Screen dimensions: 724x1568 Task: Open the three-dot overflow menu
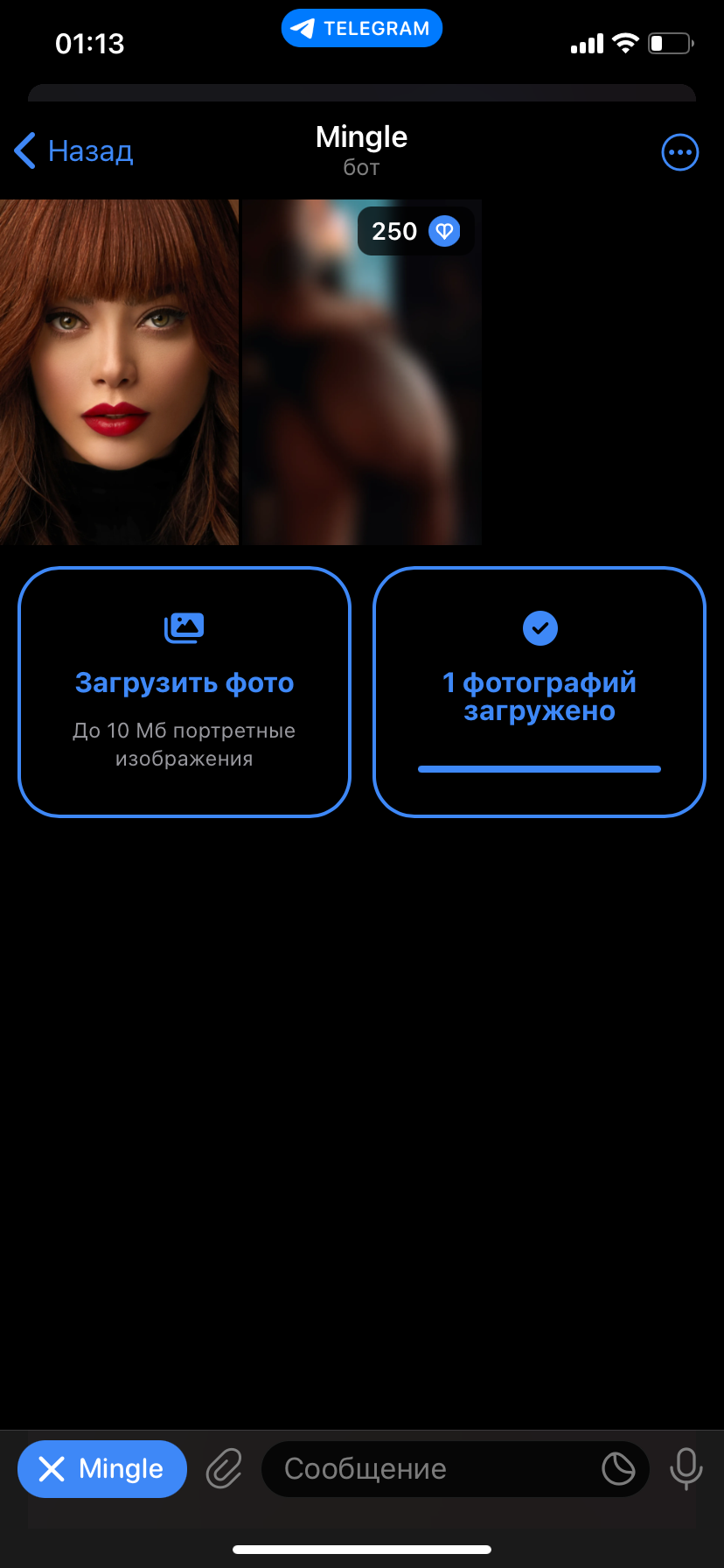pyautogui.click(x=679, y=153)
